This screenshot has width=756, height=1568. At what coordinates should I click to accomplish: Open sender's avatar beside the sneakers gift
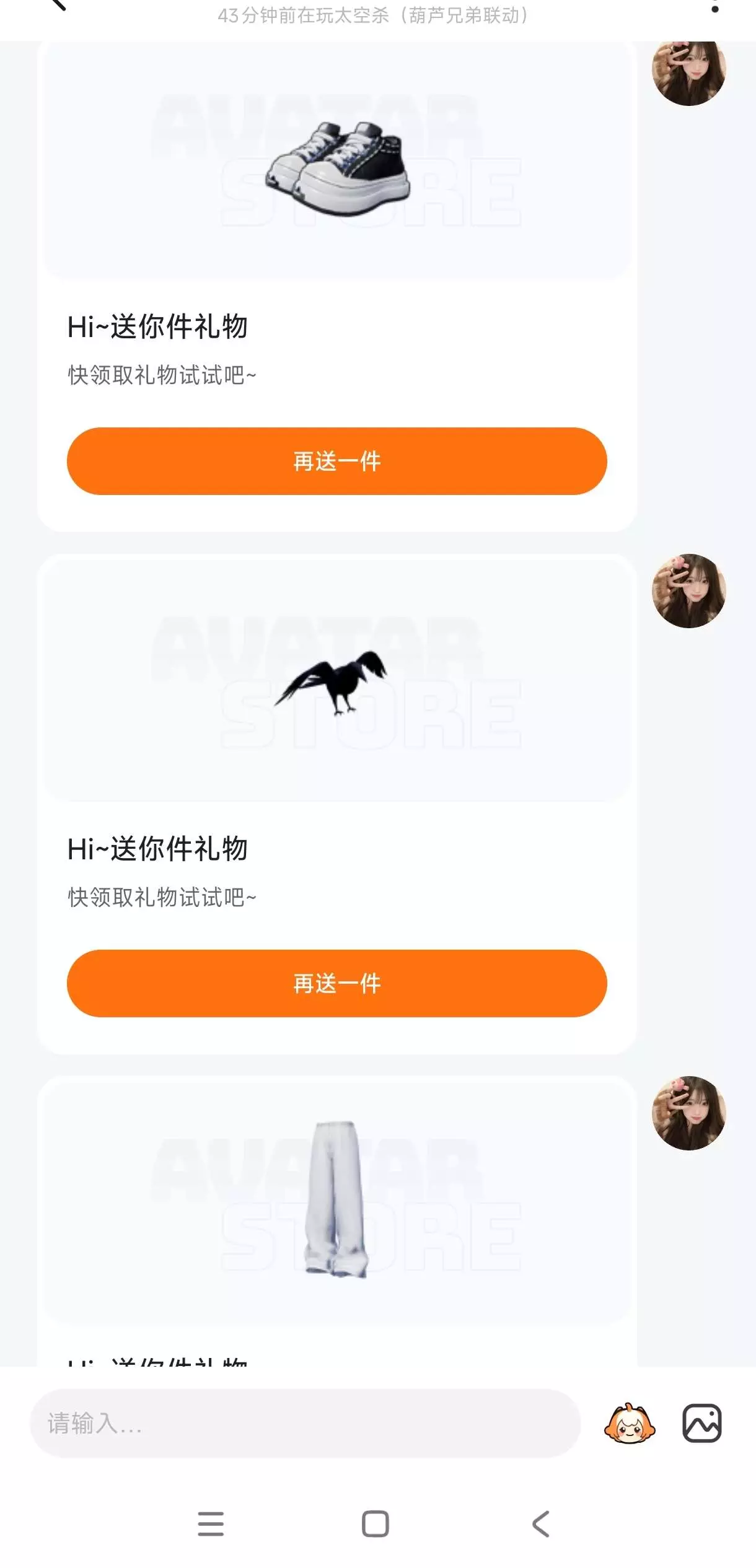click(x=688, y=71)
